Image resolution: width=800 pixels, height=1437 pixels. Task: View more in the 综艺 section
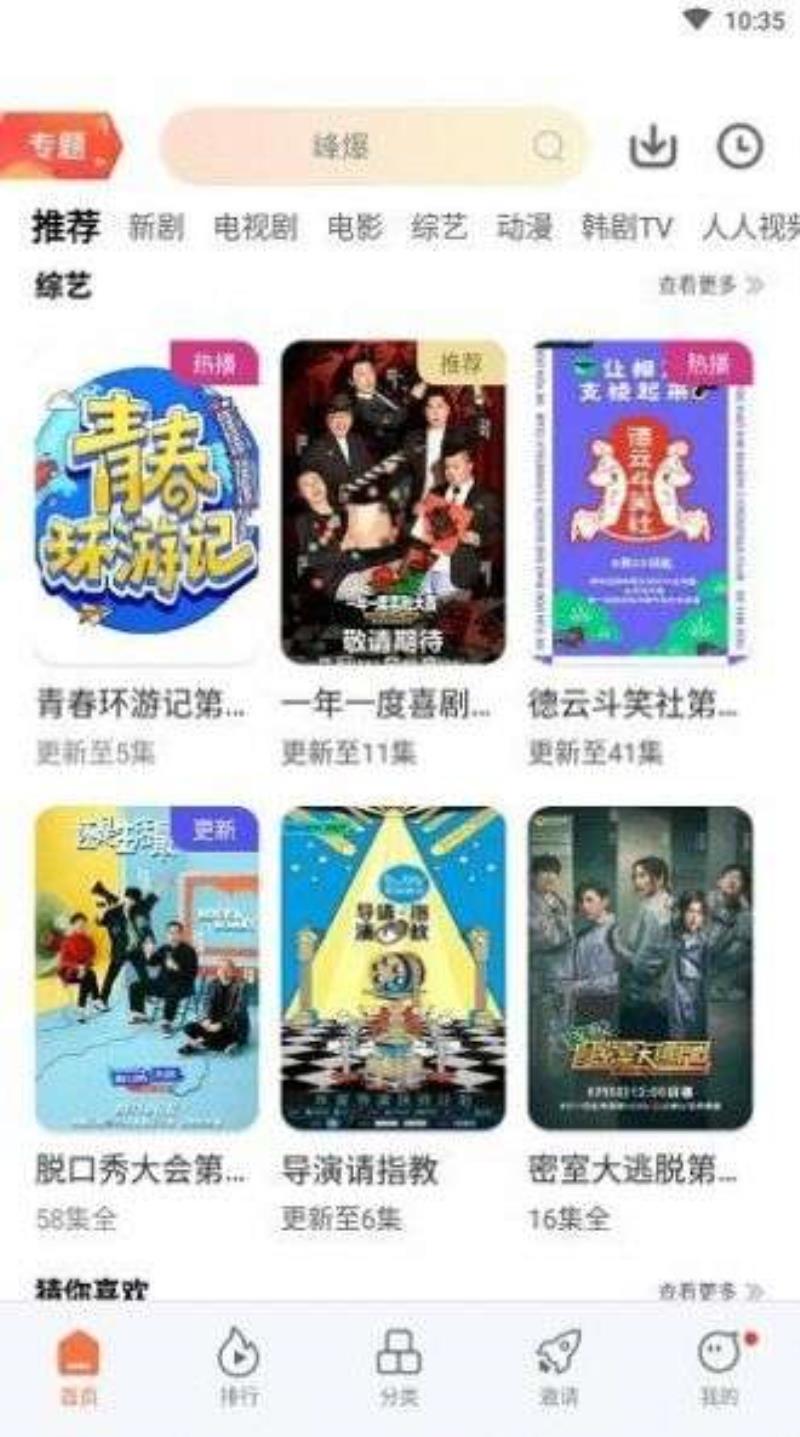(x=710, y=285)
